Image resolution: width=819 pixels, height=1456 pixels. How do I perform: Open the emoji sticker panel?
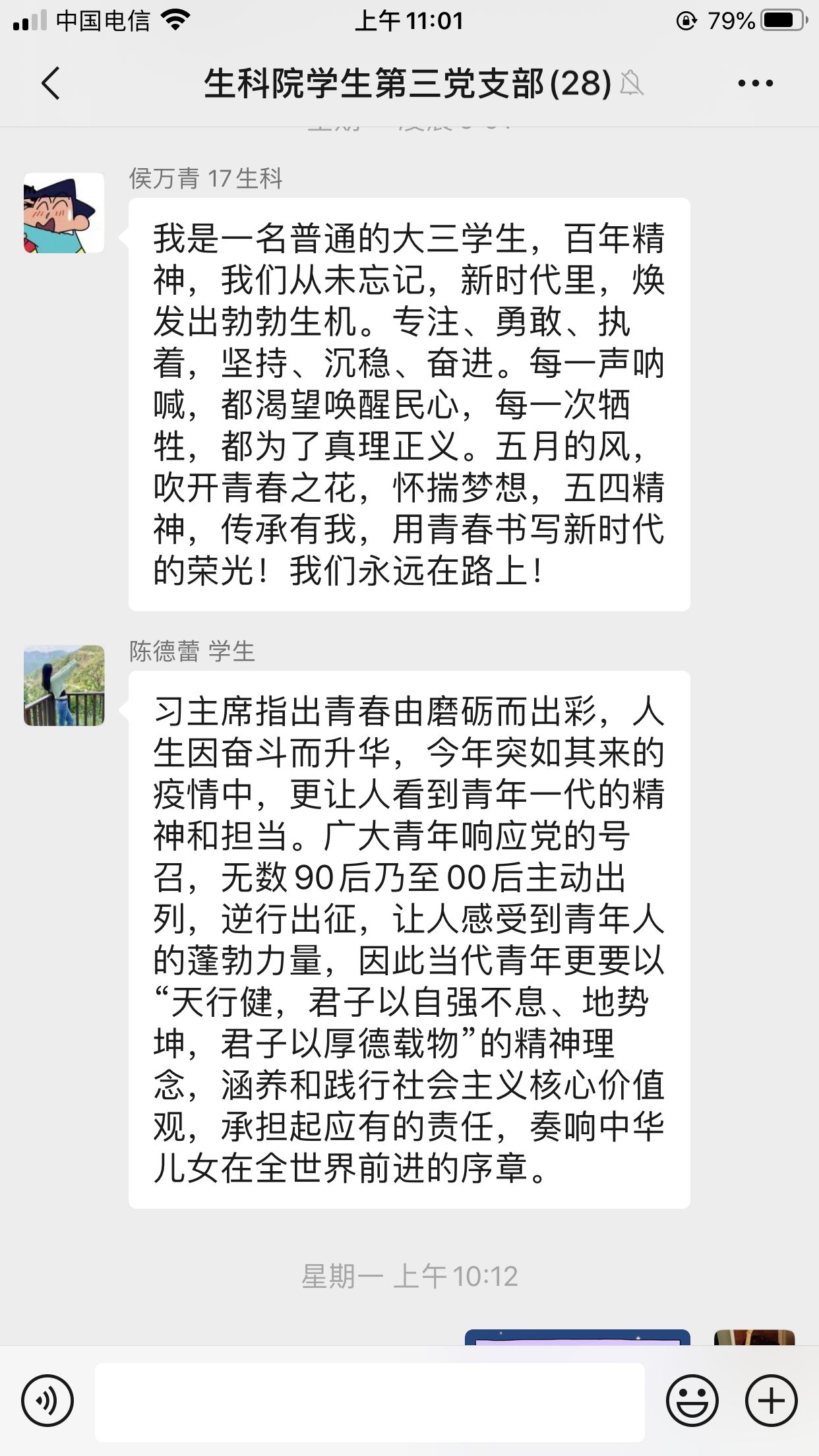pyautogui.click(x=692, y=1401)
